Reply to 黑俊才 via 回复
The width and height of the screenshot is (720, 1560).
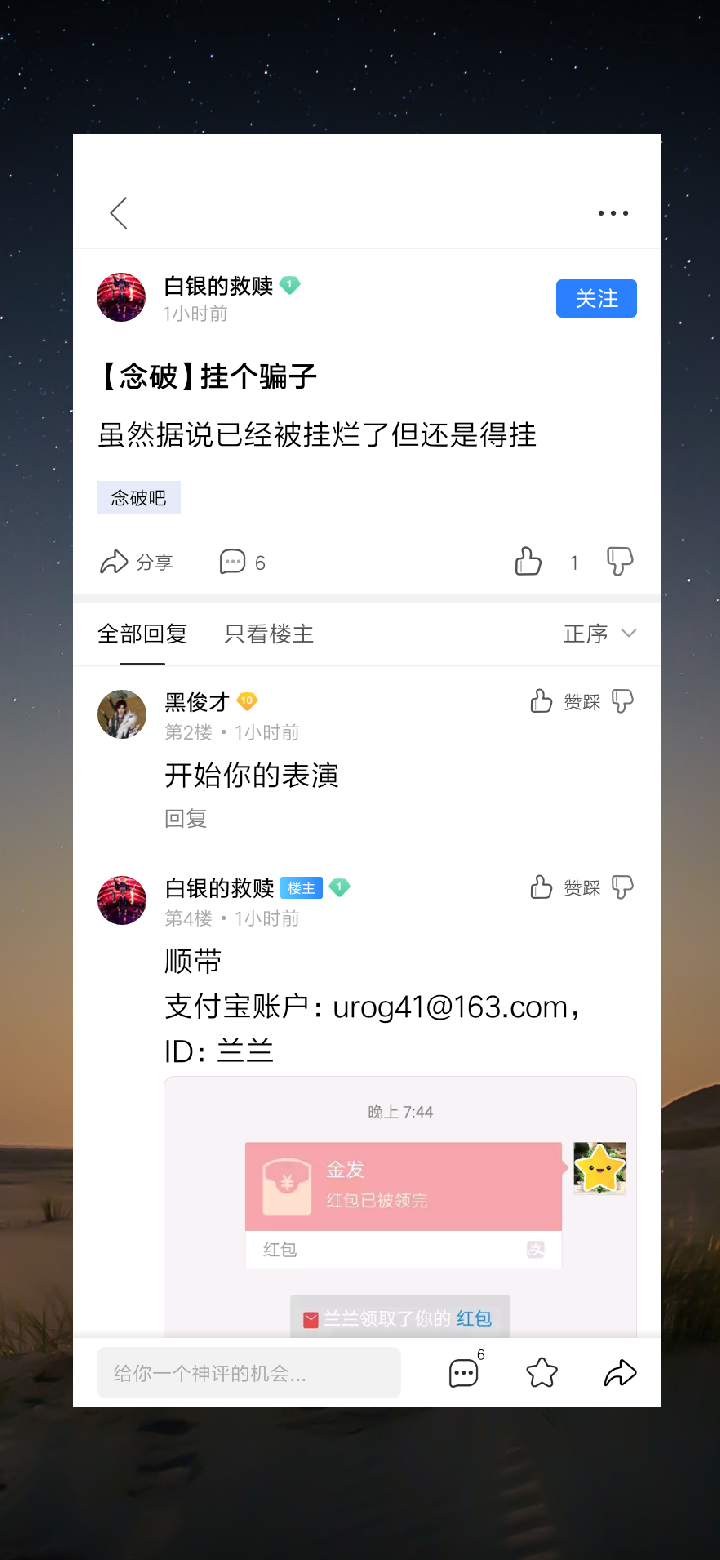(186, 818)
